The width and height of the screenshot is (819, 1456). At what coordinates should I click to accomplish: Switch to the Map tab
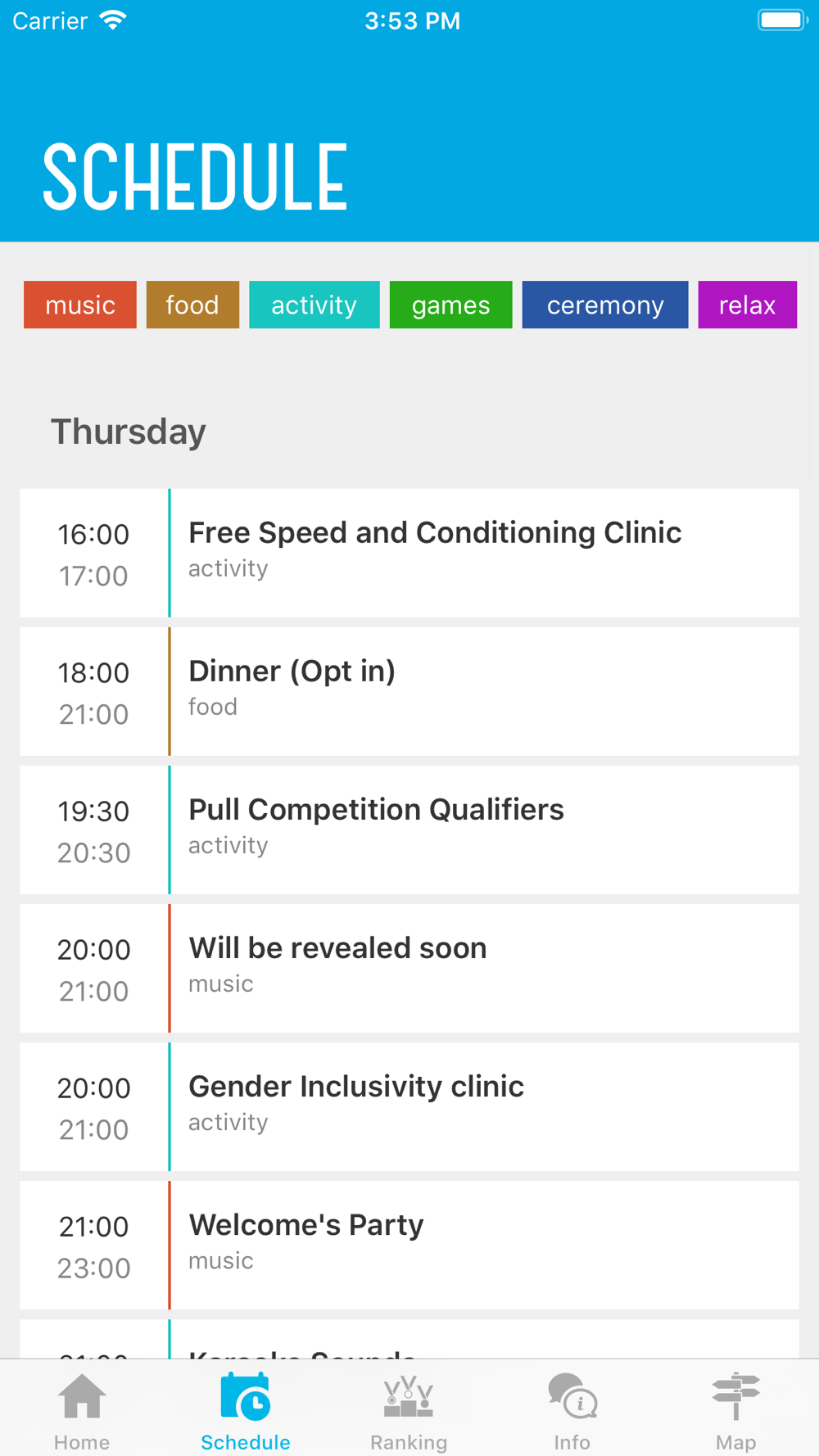(x=735, y=1410)
